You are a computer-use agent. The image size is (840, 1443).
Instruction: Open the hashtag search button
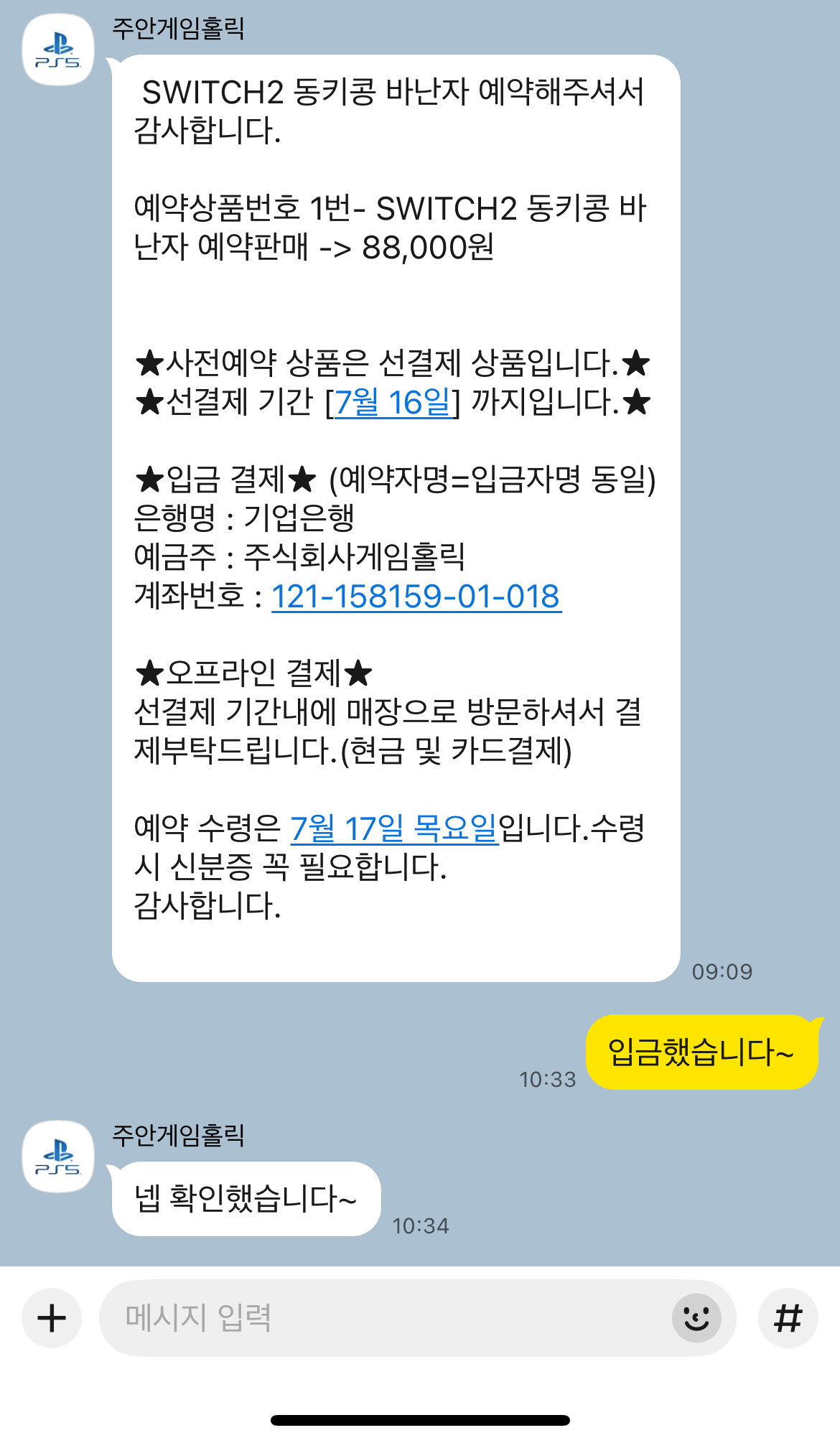point(788,1318)
